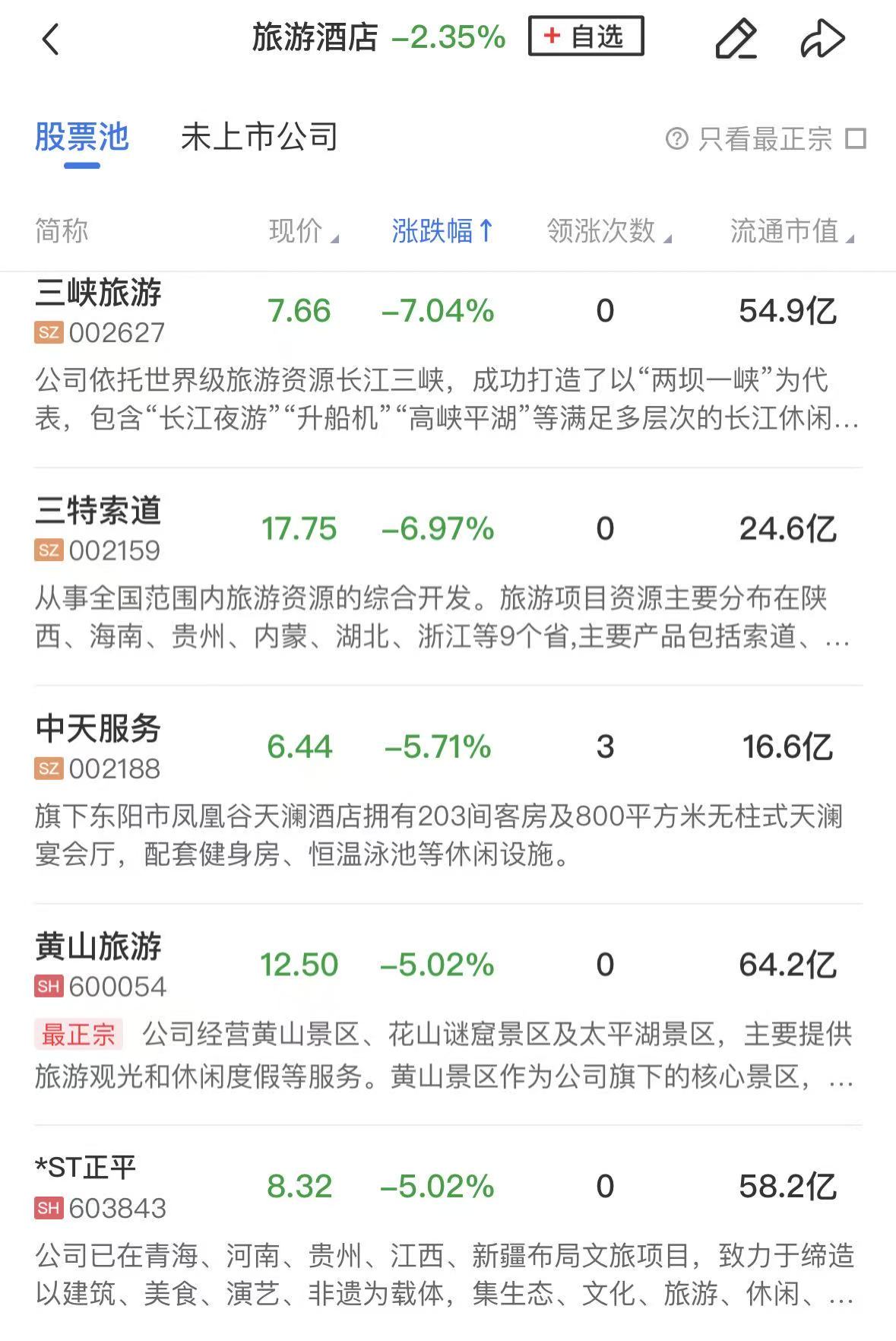Open help for 只看最正宗
896x1341 pixels.
tap(676, 139)
